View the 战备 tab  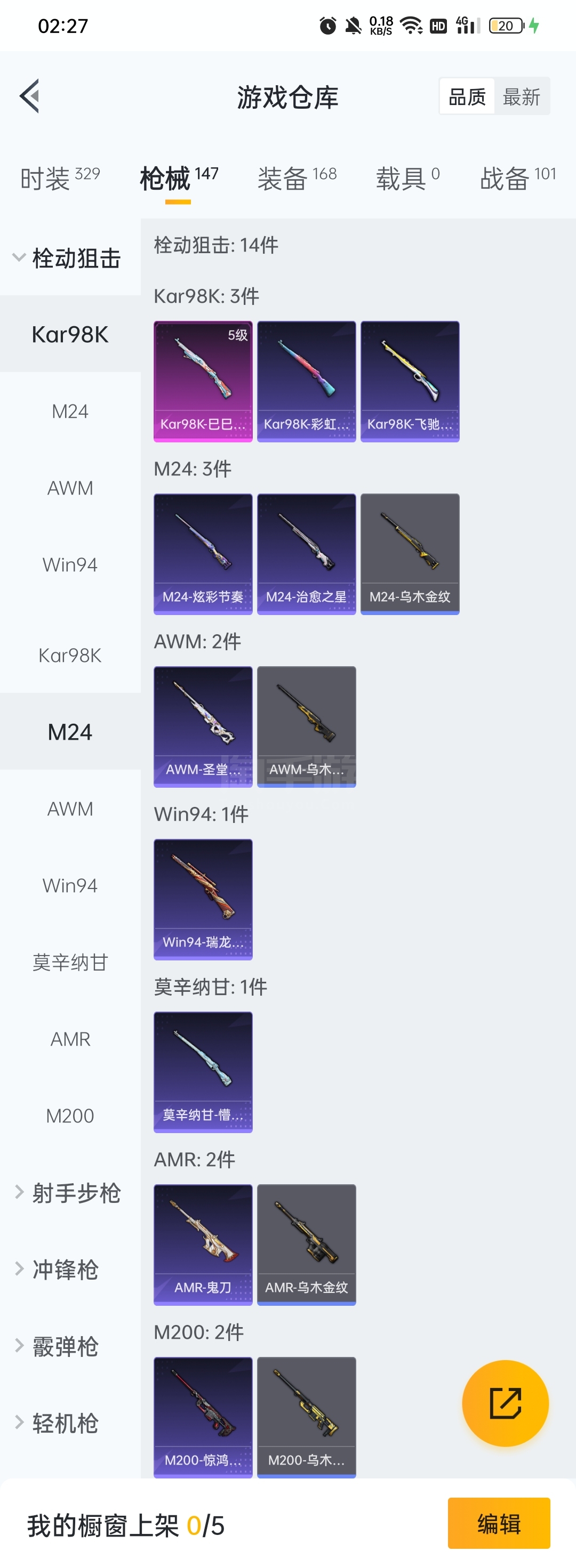[x=517, y=179]
